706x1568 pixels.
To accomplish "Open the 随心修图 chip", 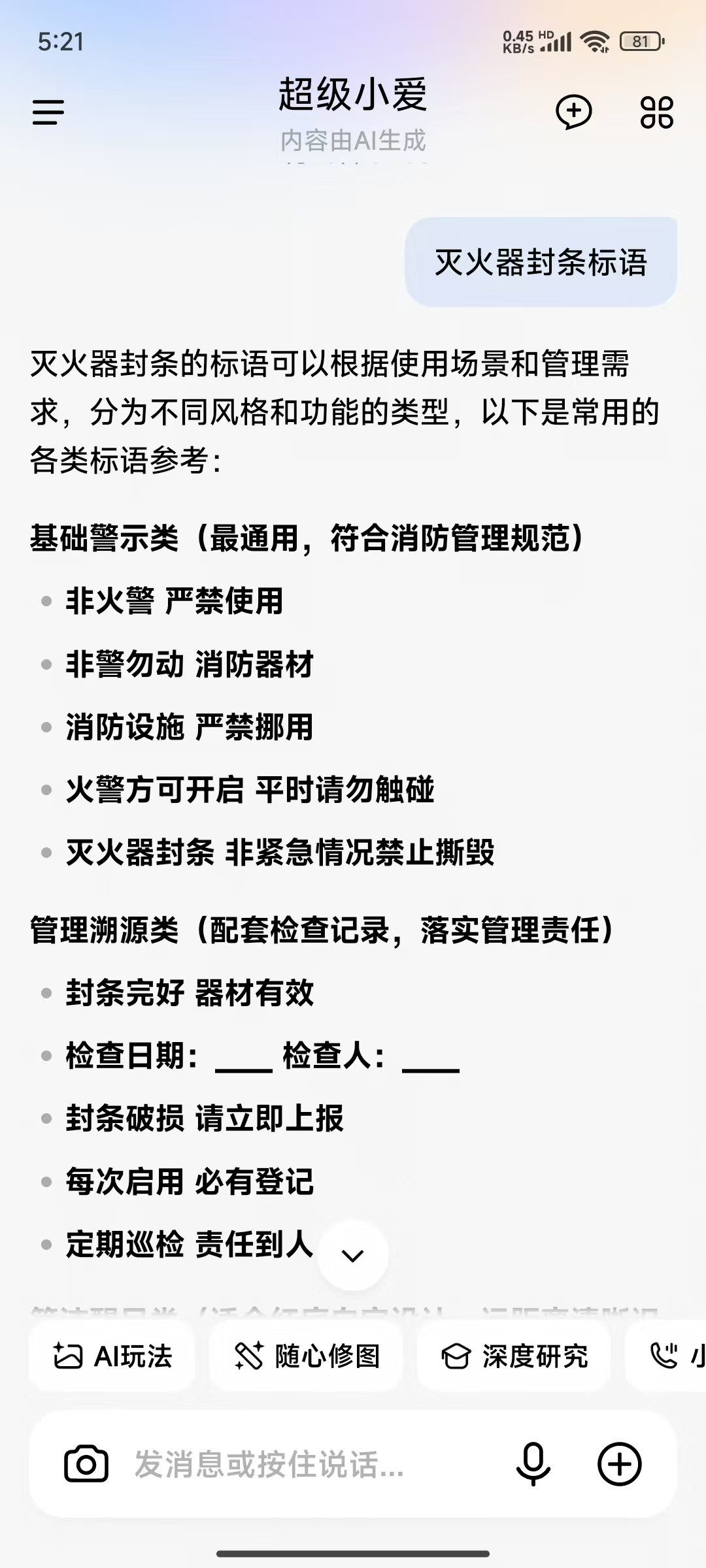I will click(306, 1356).
